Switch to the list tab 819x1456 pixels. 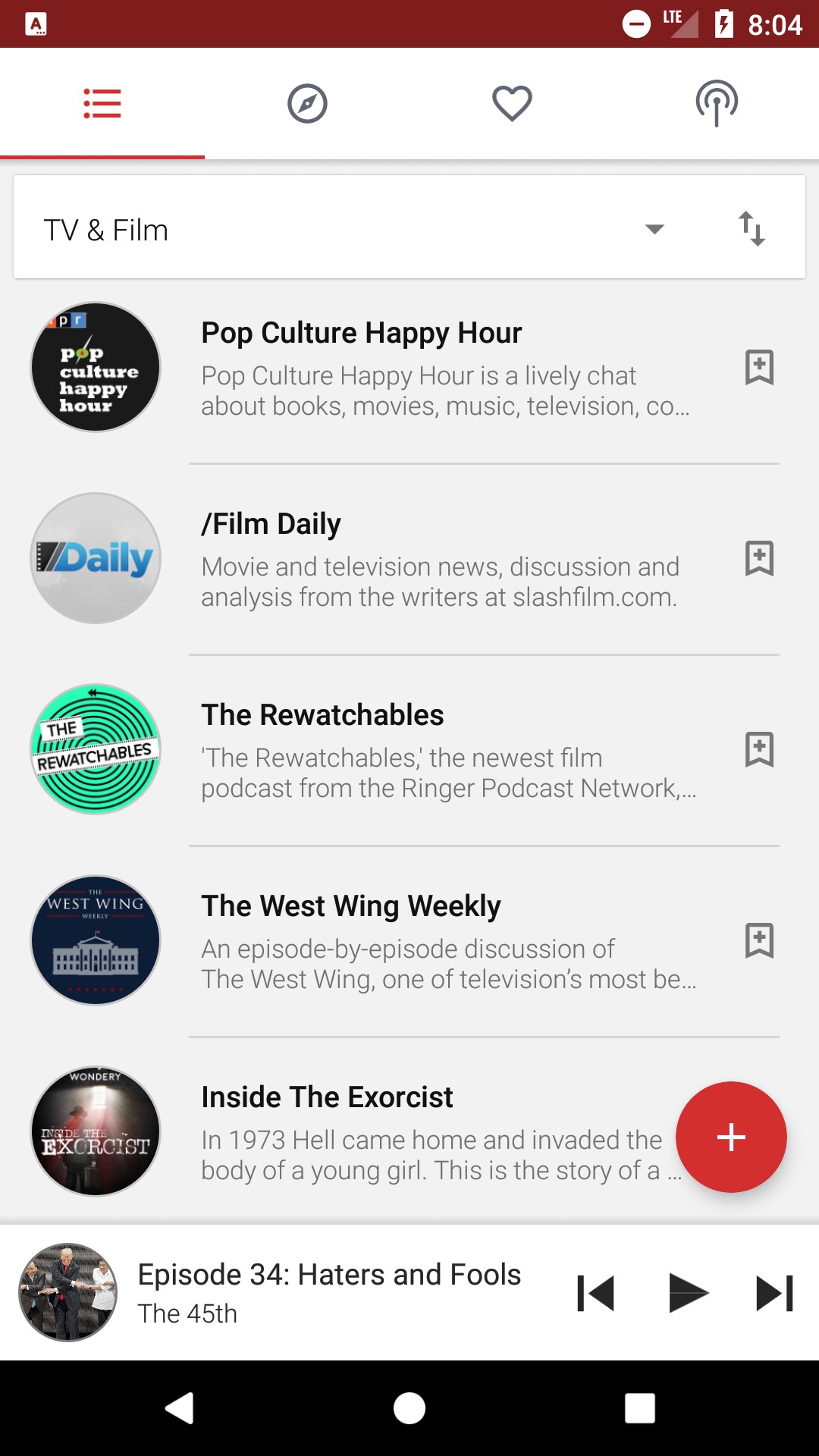pyautogui.click(x=102, y=104)
